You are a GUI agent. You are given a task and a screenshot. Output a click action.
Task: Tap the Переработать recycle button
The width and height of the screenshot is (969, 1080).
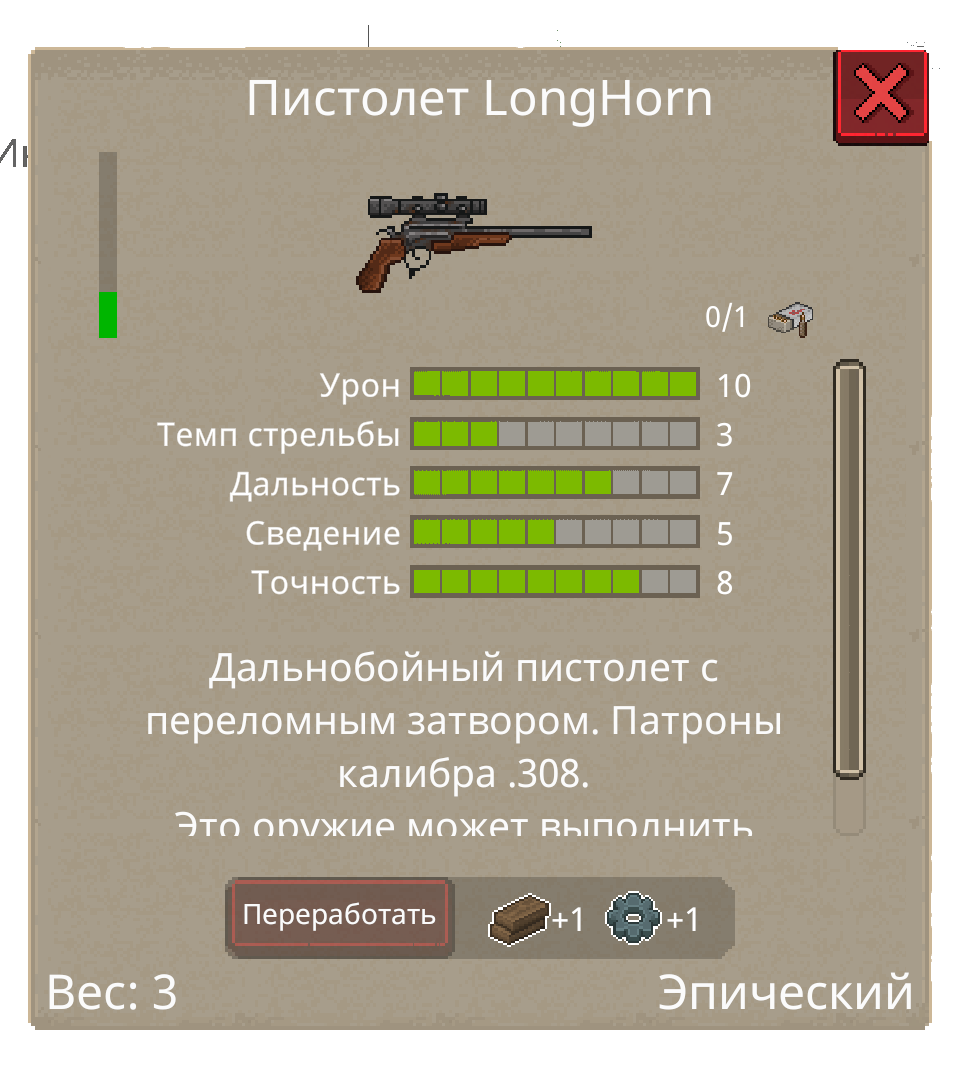[340, 914]
